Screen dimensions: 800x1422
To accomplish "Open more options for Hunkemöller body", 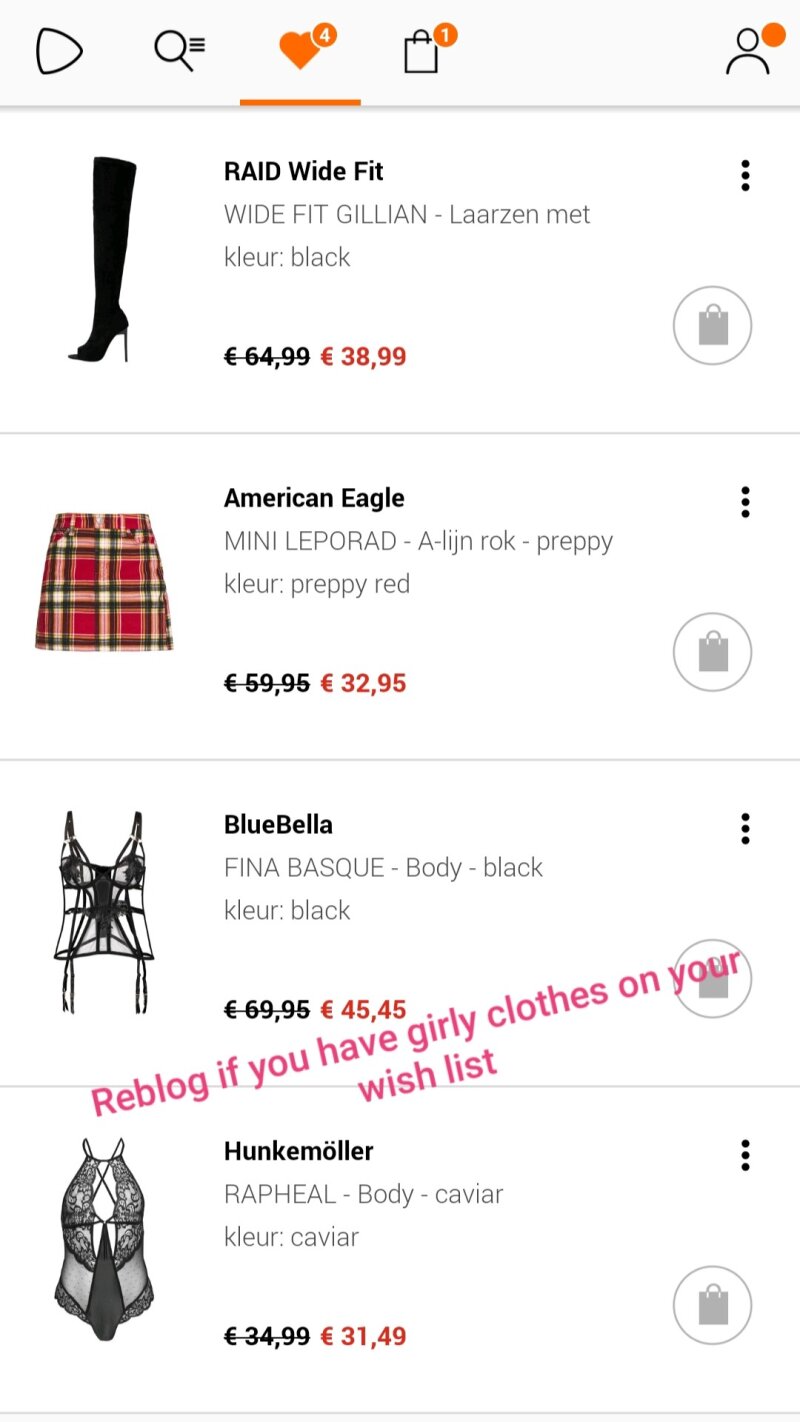I will (x=745, y=1155).
